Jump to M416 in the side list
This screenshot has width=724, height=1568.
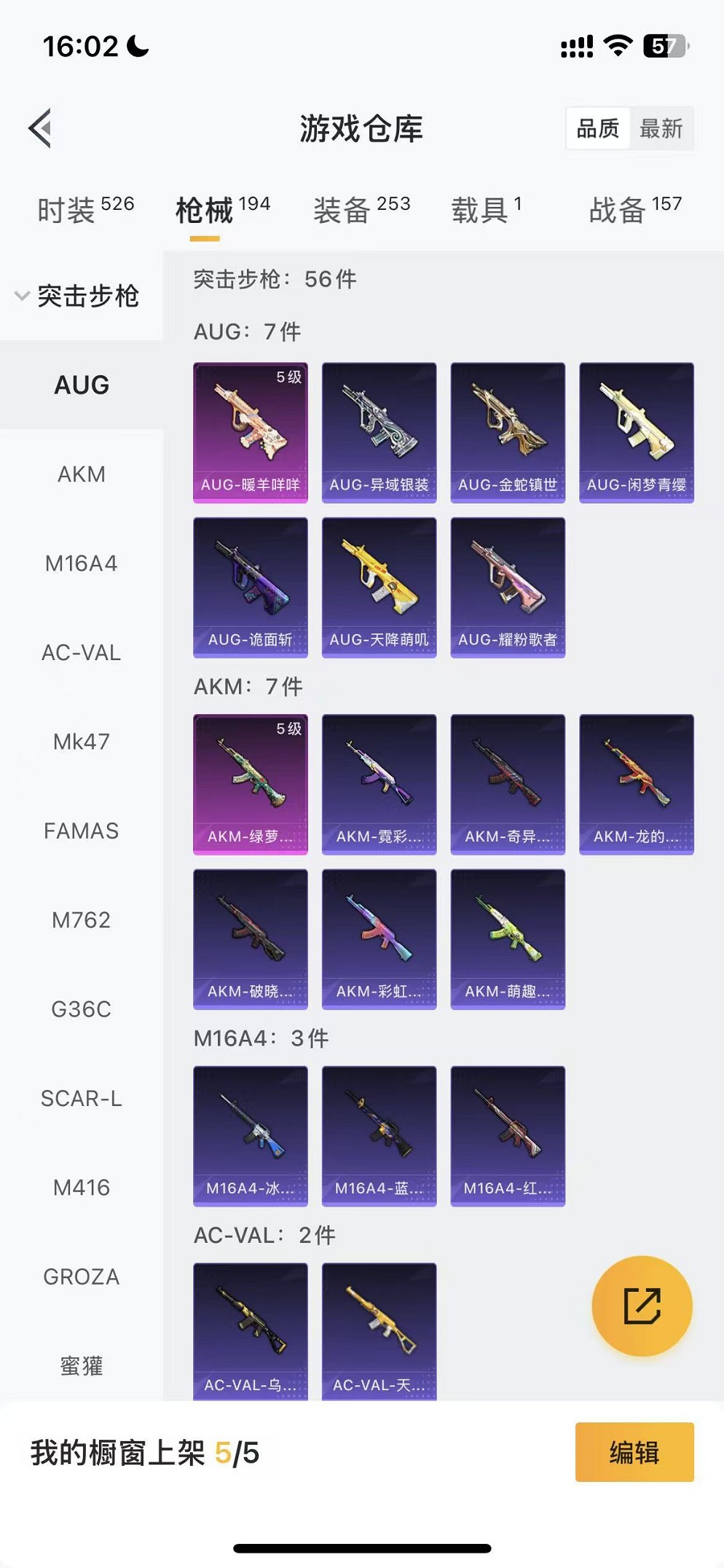(82, 1188)
